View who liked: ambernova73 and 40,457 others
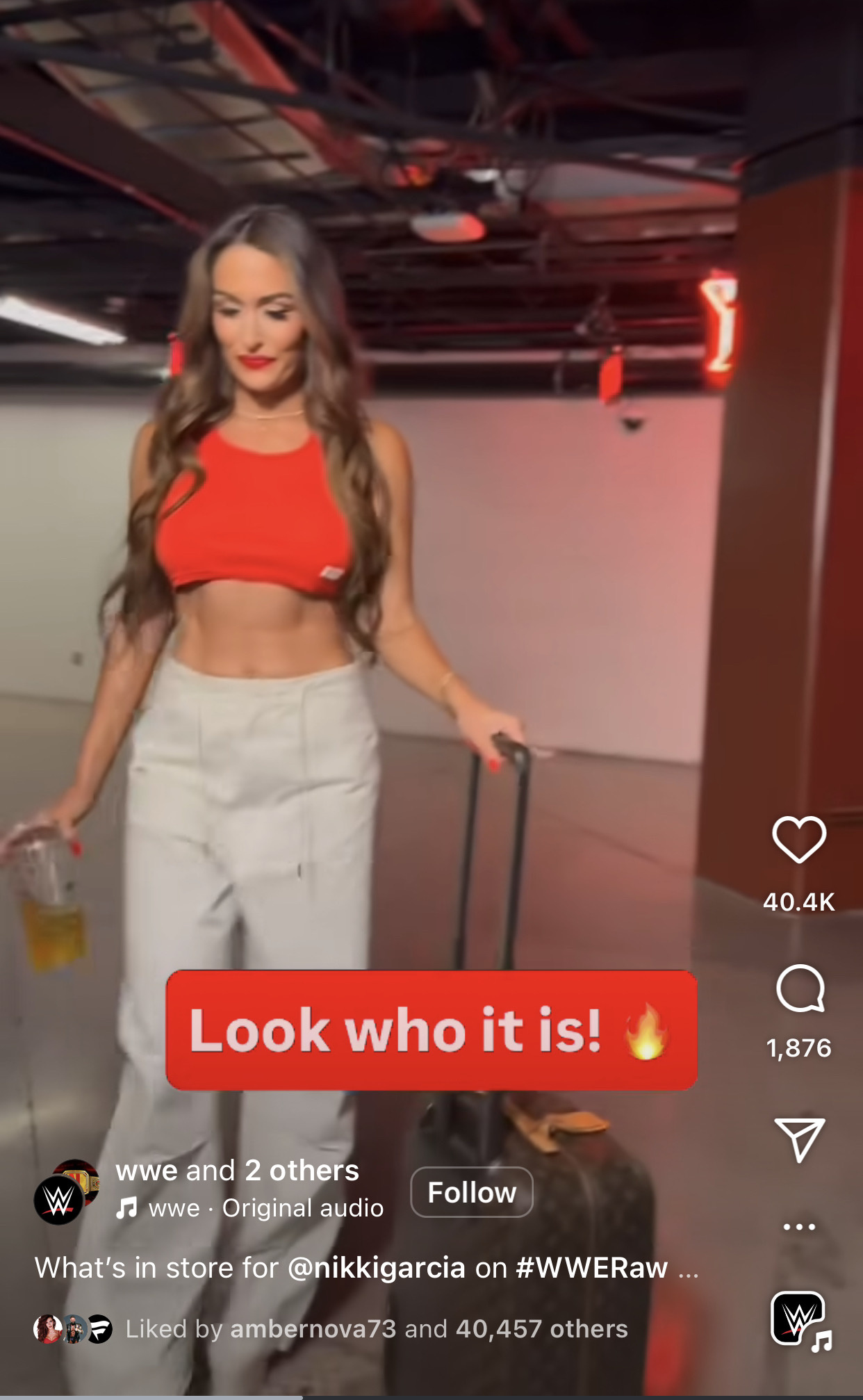Screen dimensions: 863x1400 tap(377, 1329)
